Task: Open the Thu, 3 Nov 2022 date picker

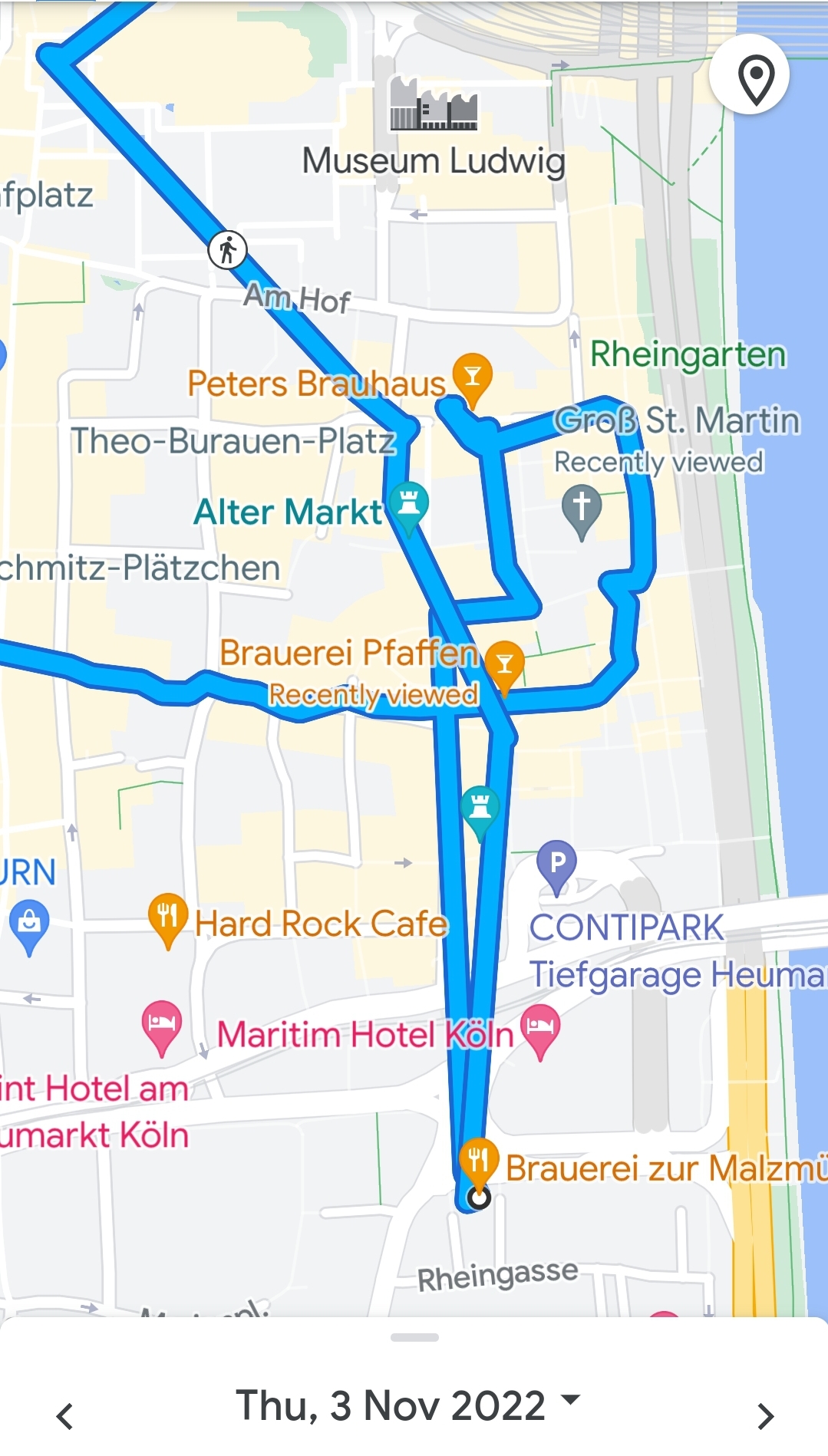Action: coord(407,1405)
